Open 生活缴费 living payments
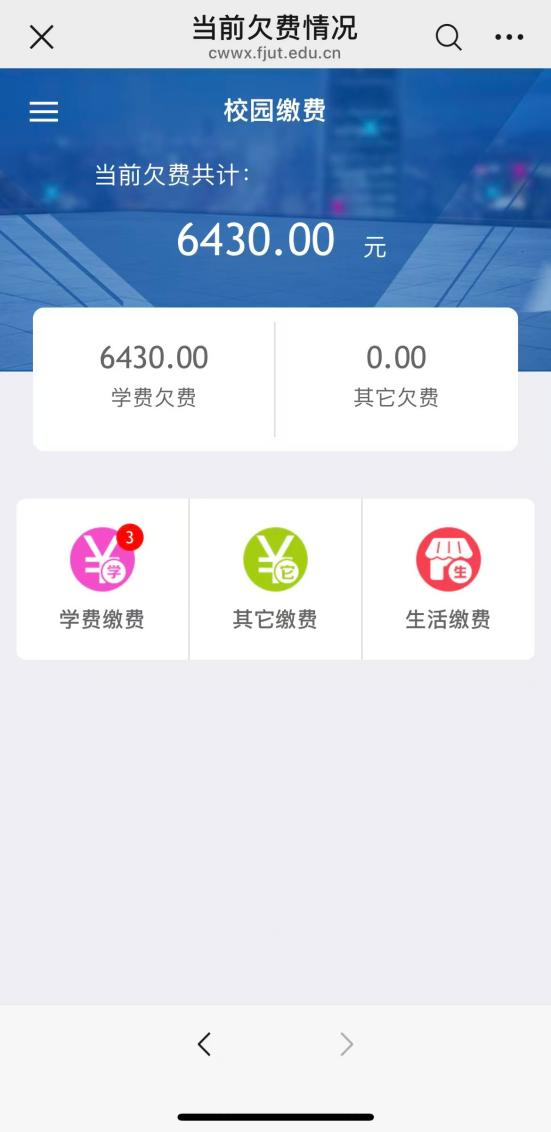The height and width of the screenshot is (1132, 551). point(448,579)
